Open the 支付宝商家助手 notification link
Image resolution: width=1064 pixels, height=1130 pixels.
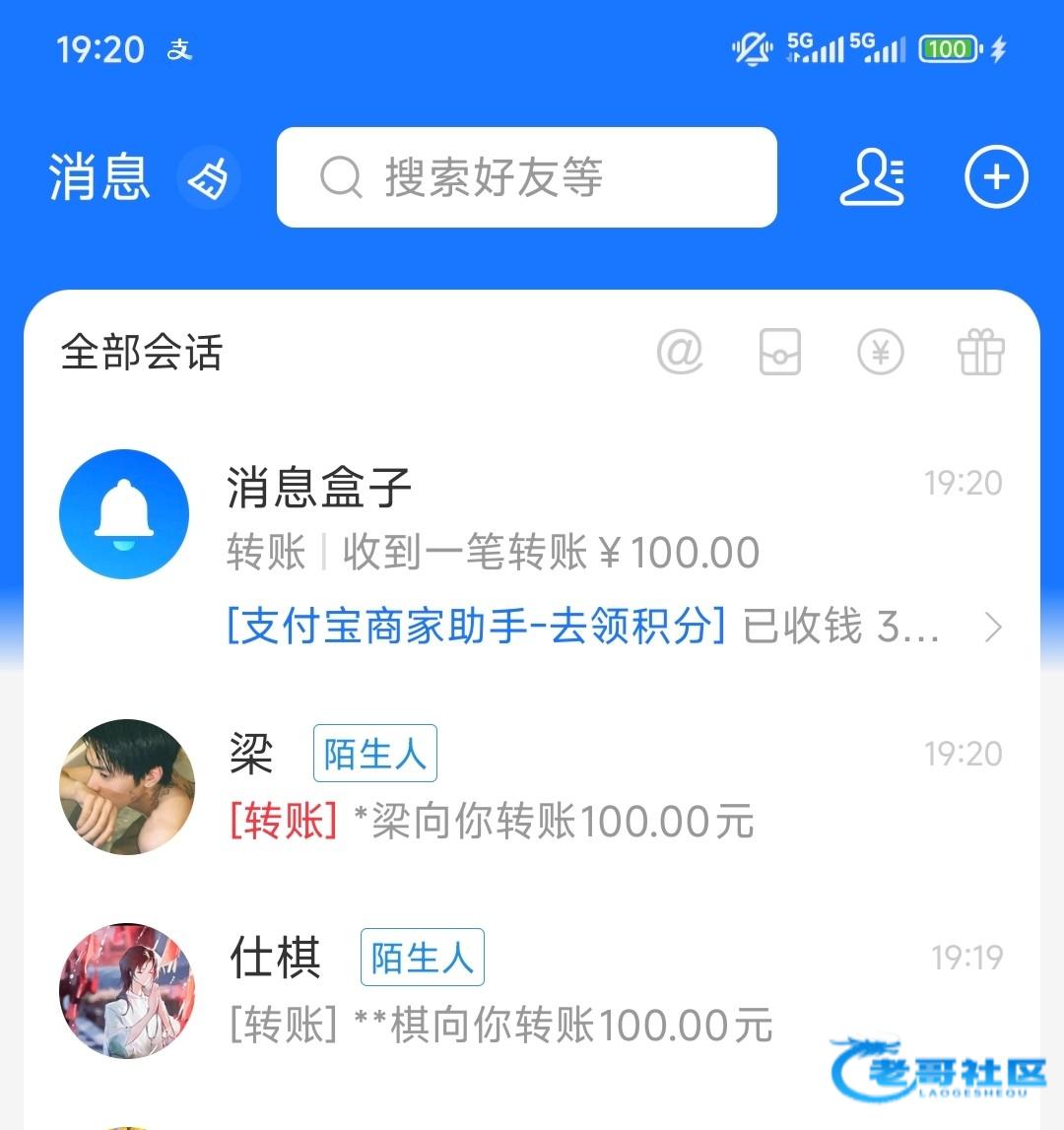coord(477,627)
